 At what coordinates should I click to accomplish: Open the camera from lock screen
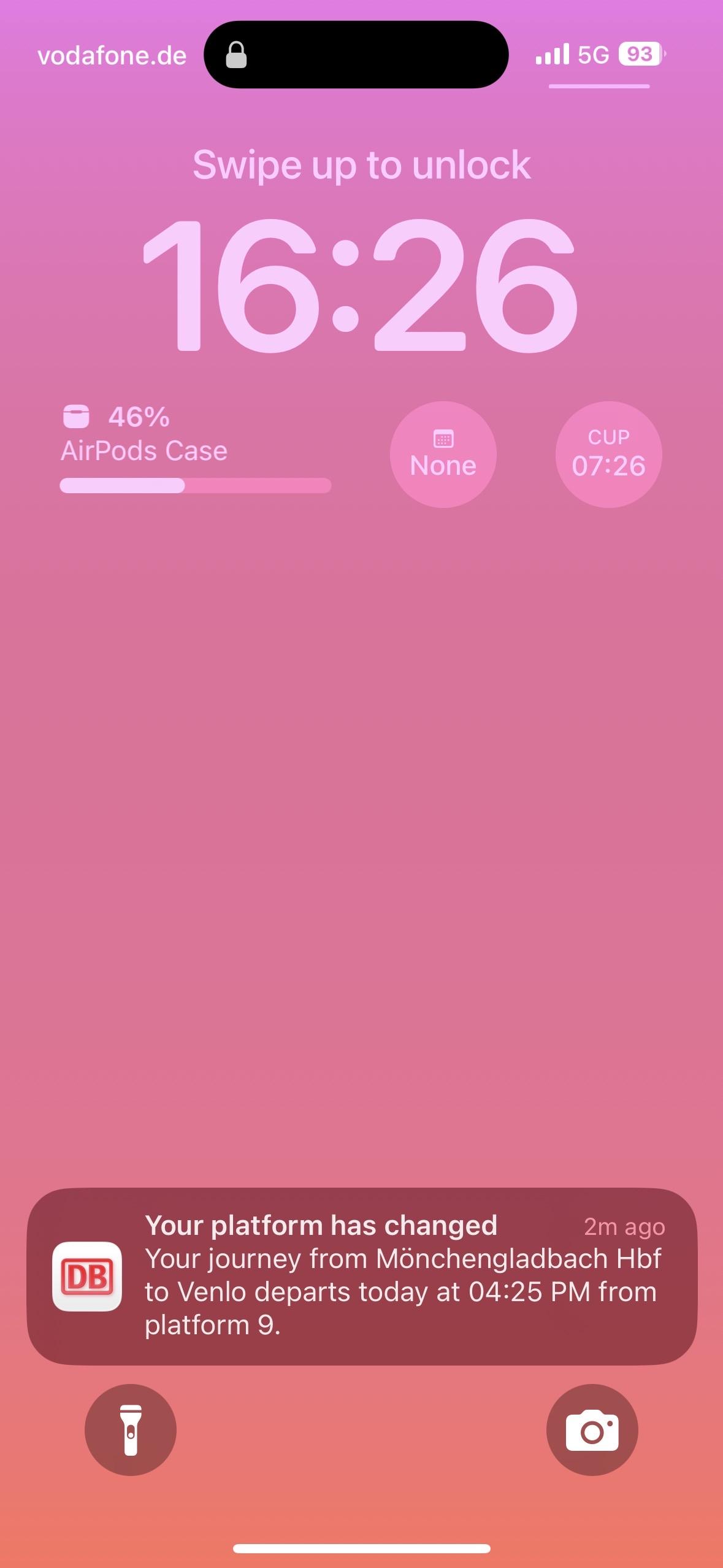592,1429
